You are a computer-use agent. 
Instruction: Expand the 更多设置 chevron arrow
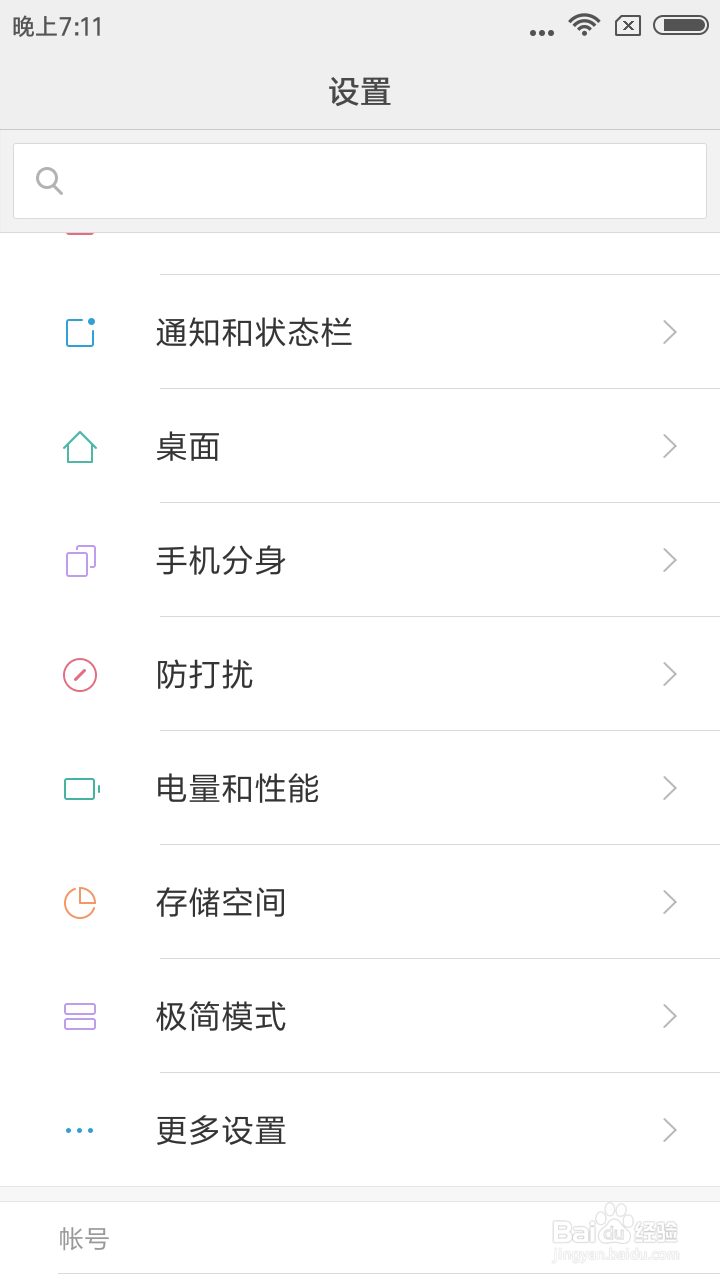pyautogui.click(x=668, y=1130)
